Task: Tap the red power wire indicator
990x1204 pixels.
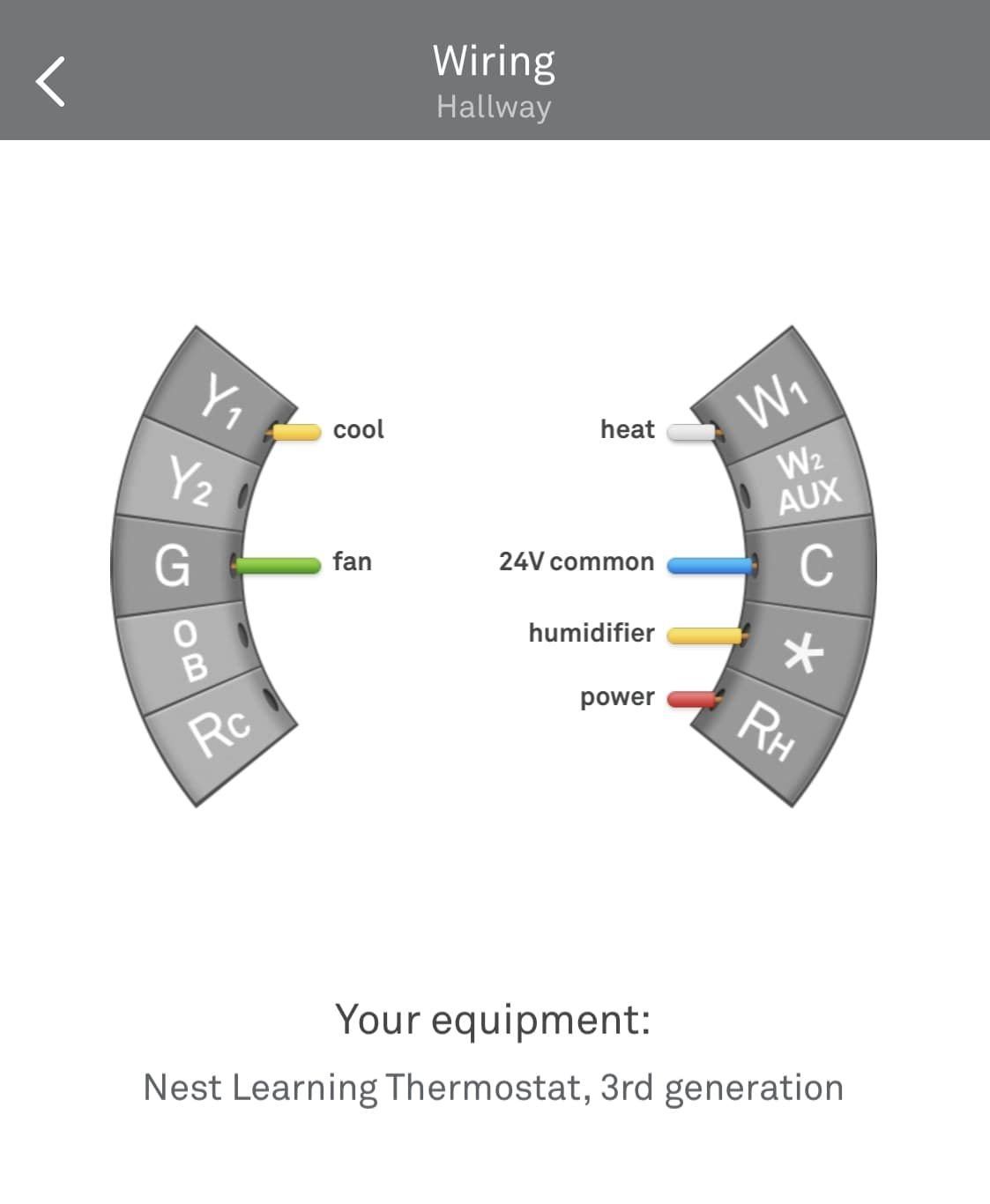Action: (693, 697)
